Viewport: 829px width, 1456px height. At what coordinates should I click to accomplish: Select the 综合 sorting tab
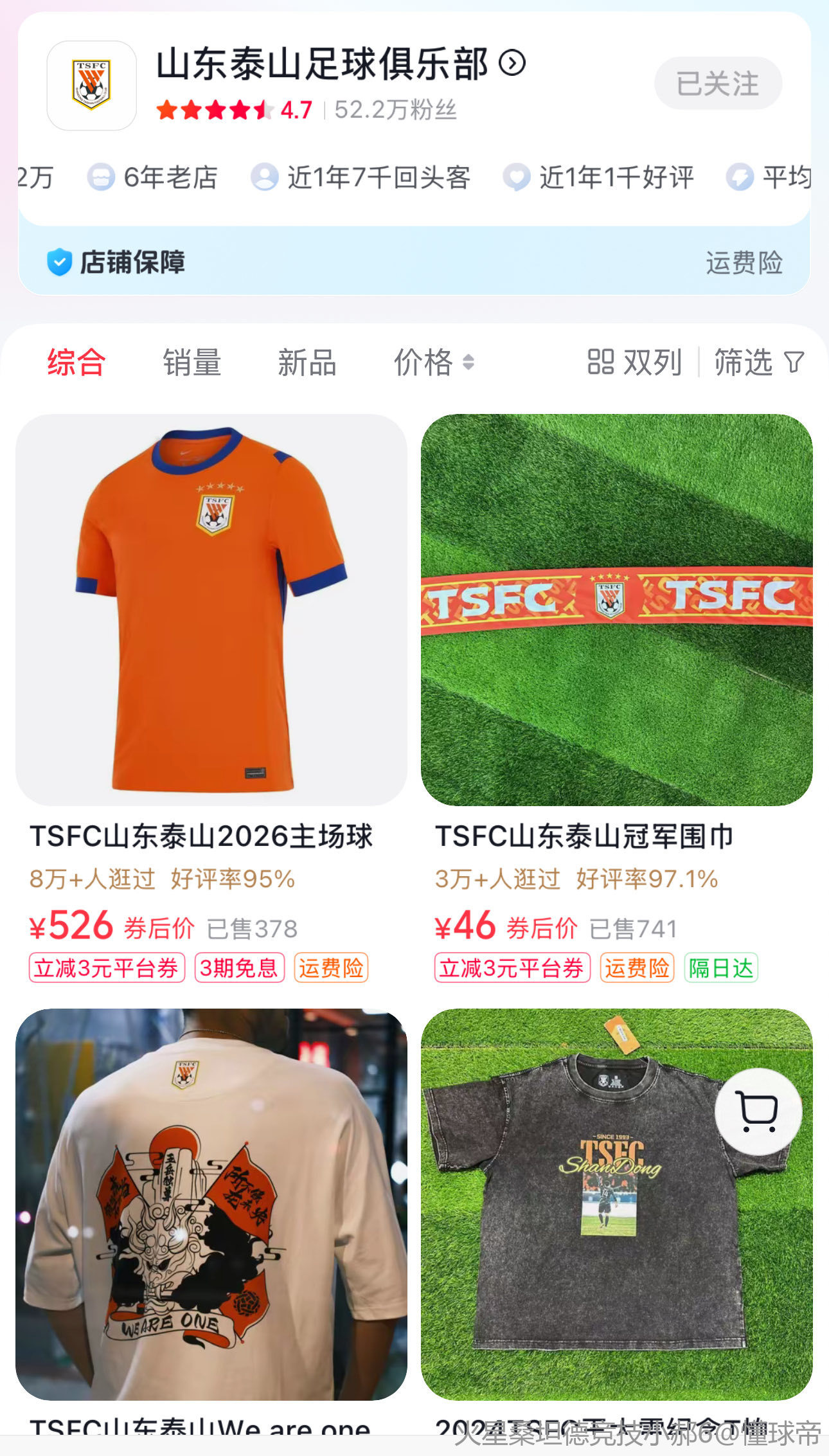pyautogui.click(x=76, y=362)
